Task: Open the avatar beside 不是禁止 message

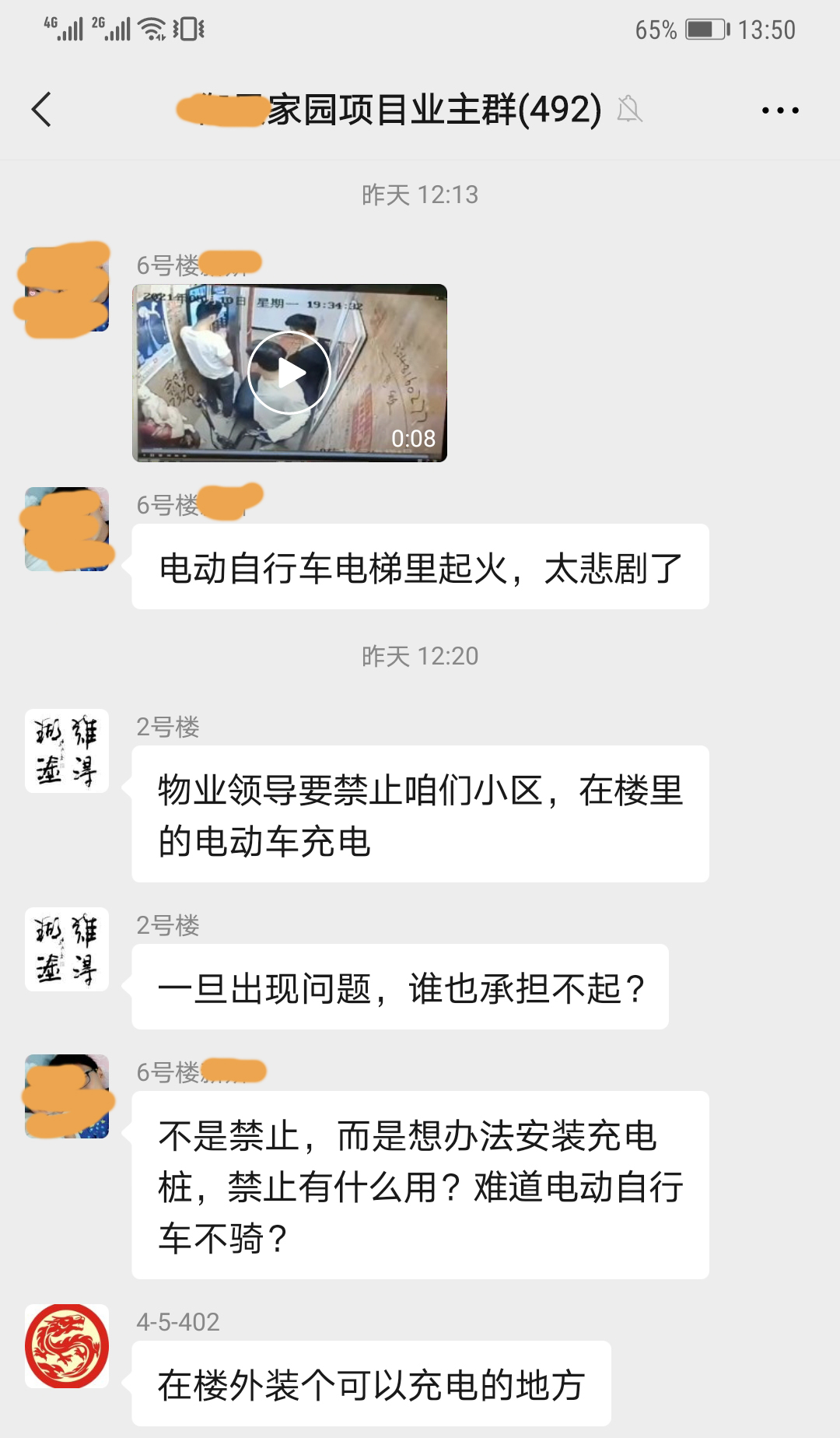Action: point(67,1096)
